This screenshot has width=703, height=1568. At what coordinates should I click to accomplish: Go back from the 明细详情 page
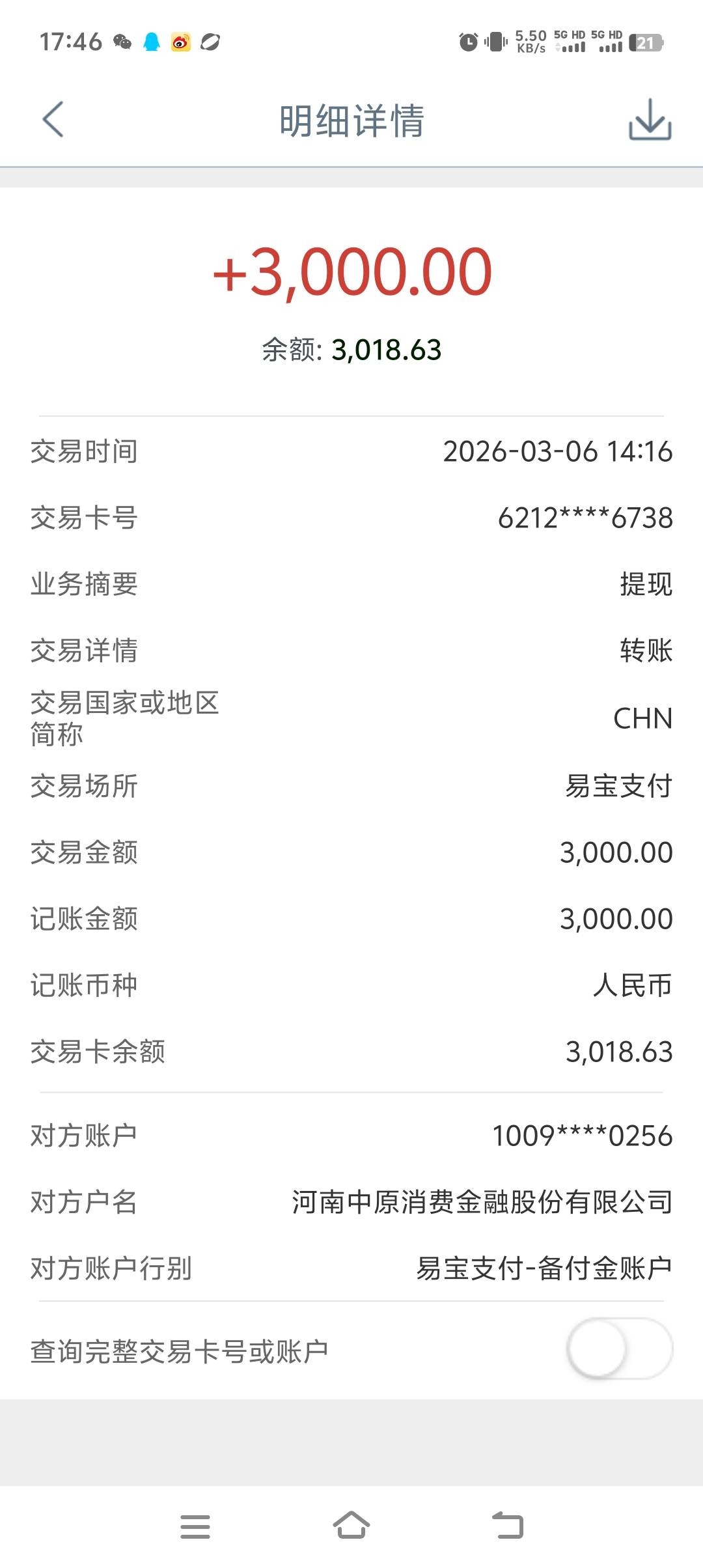point(53,120)
